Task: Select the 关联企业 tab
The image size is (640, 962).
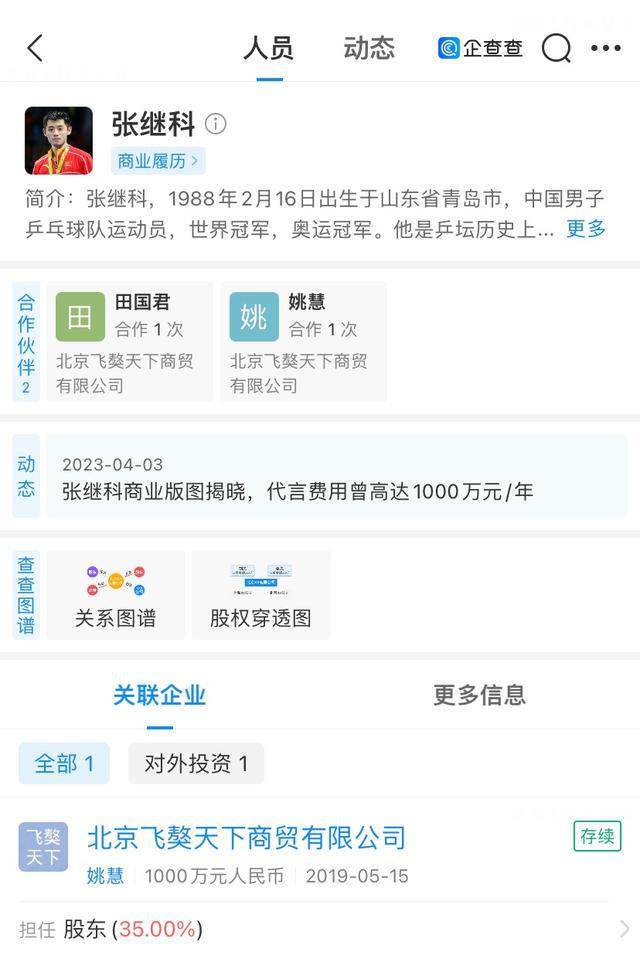Action: coord(159,695)
